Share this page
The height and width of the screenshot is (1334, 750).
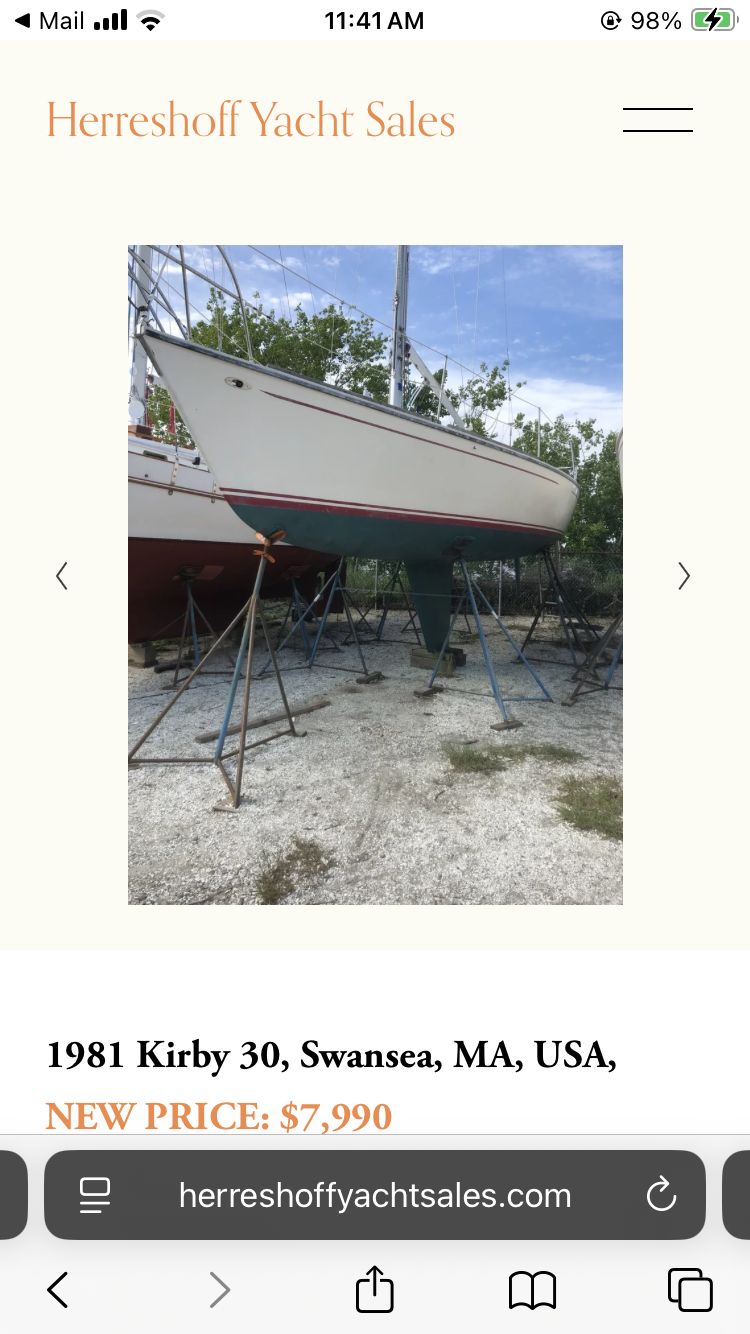point(375,1288)
